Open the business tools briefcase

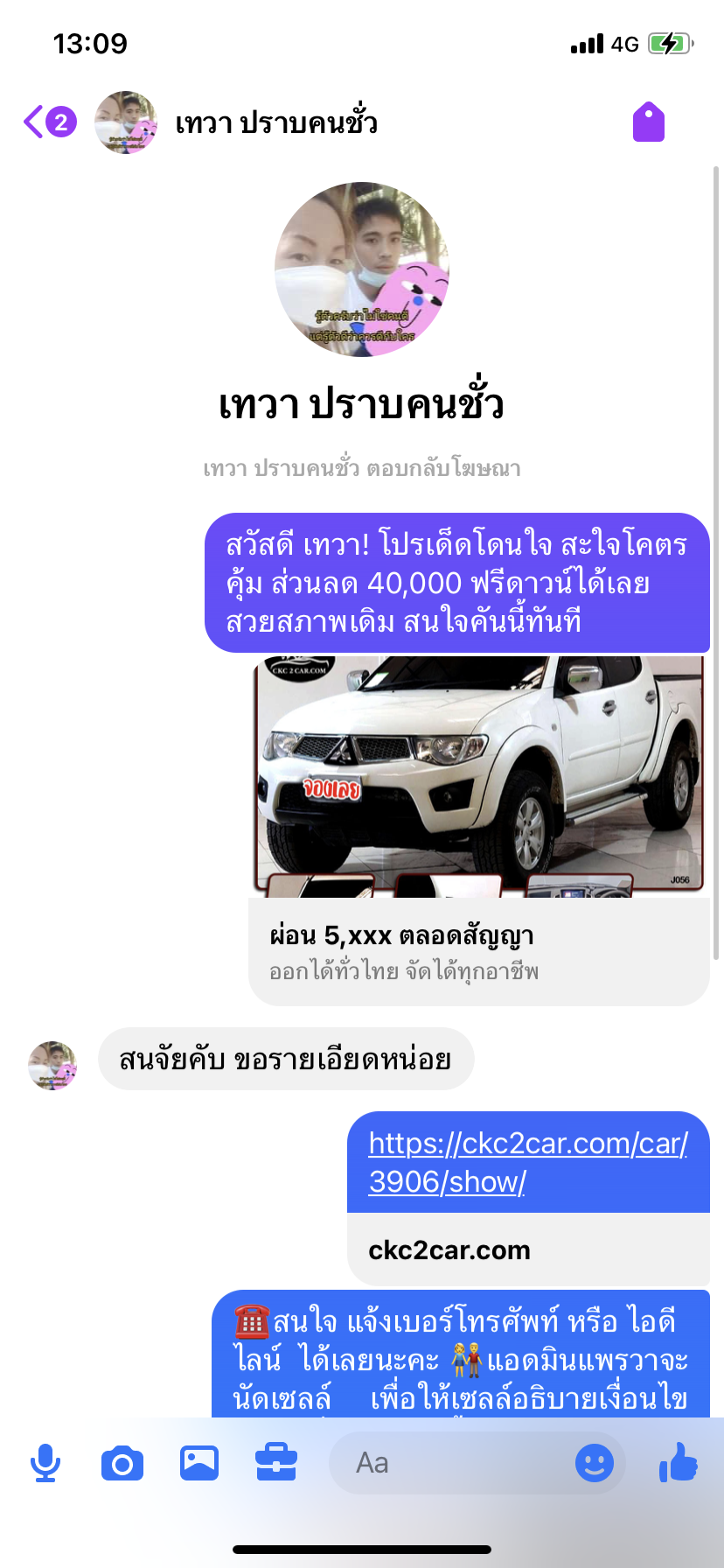pos(276,1463)
